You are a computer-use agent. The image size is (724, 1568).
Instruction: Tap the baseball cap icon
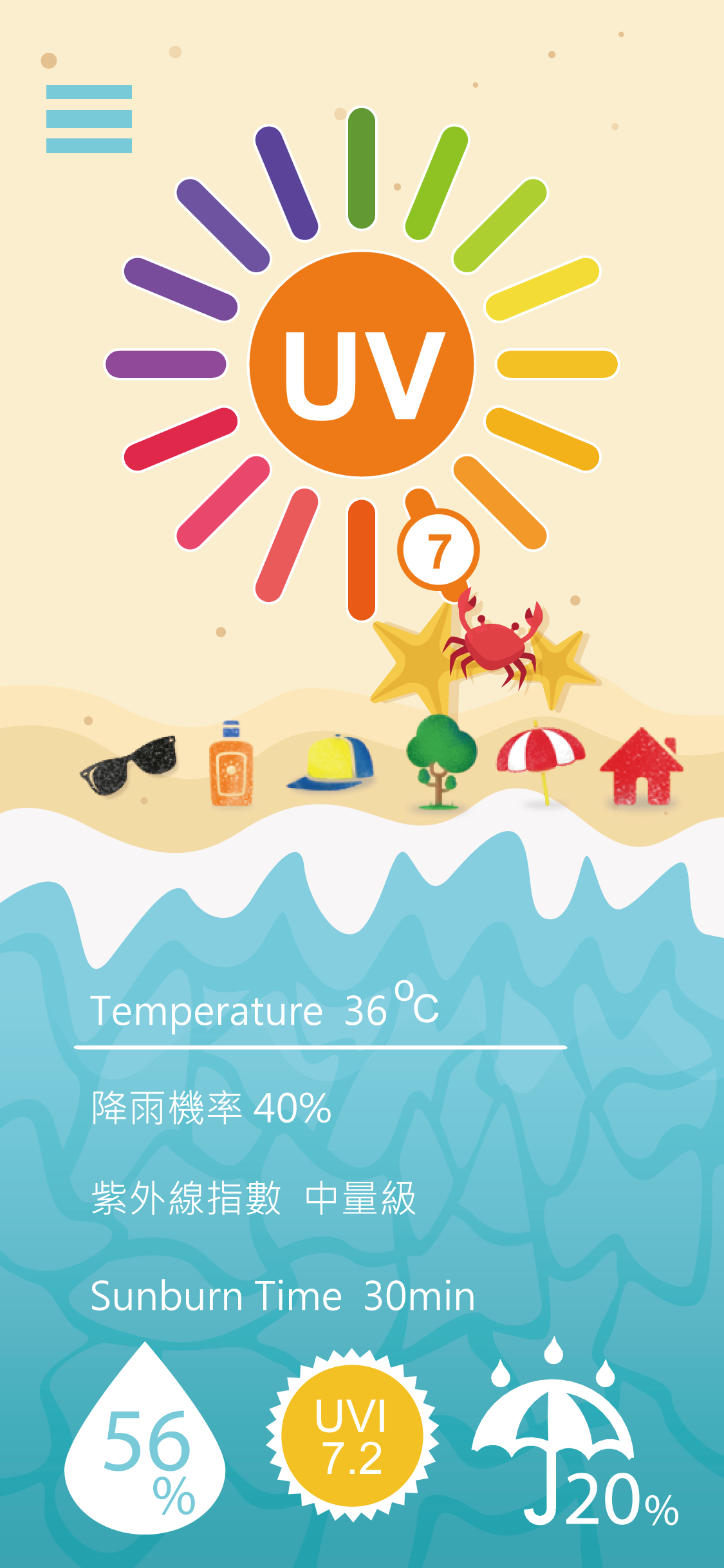click(x=331, y=763)
